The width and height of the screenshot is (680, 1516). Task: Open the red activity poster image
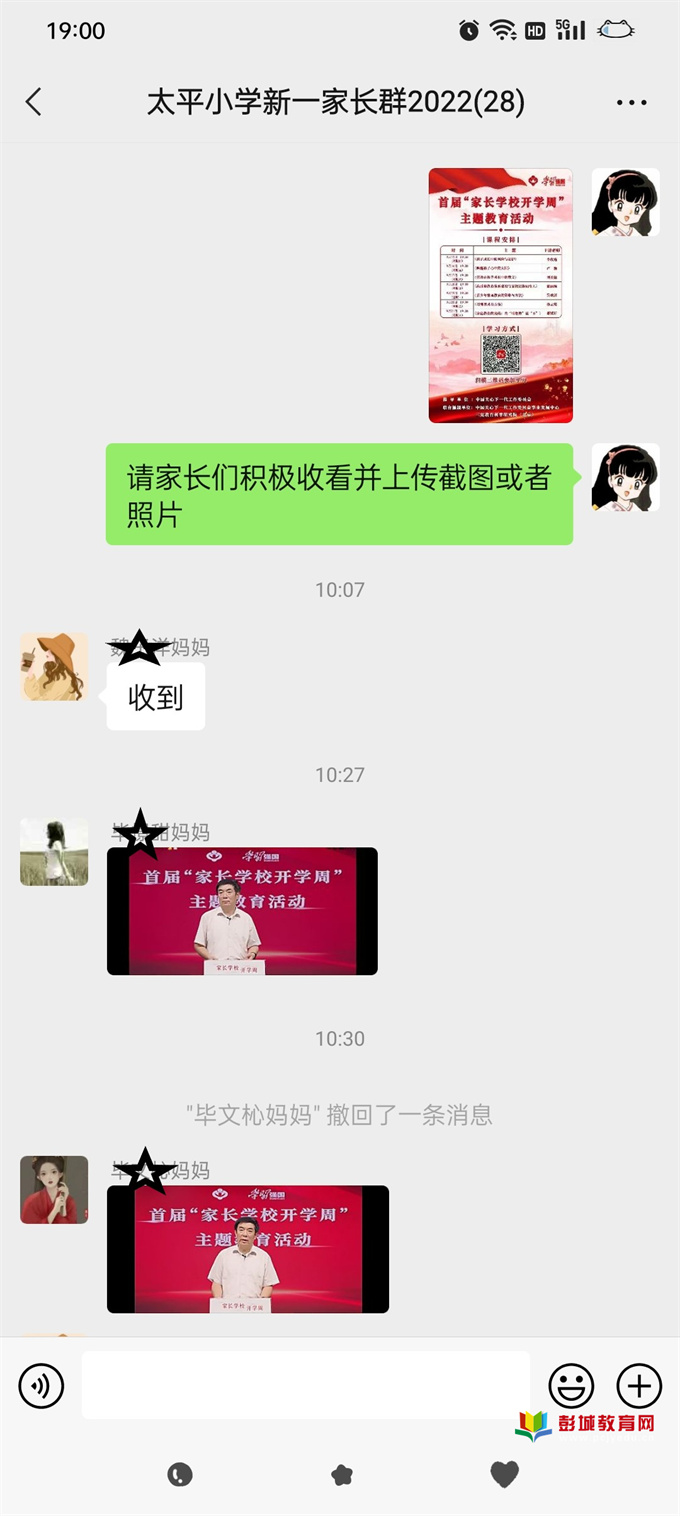click(x=500, y=295)
